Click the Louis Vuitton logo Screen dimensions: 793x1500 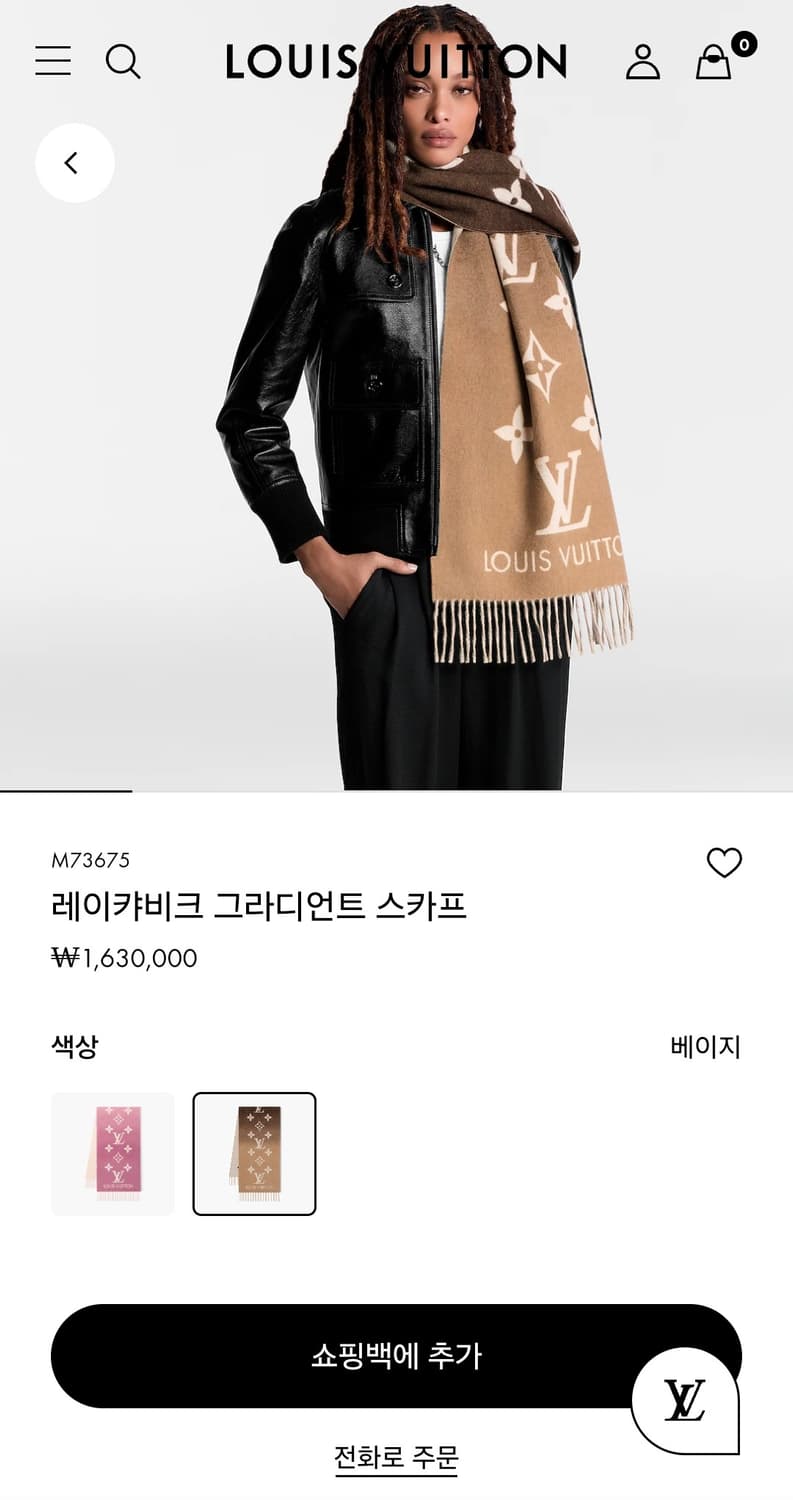click(x=396, y=62)
